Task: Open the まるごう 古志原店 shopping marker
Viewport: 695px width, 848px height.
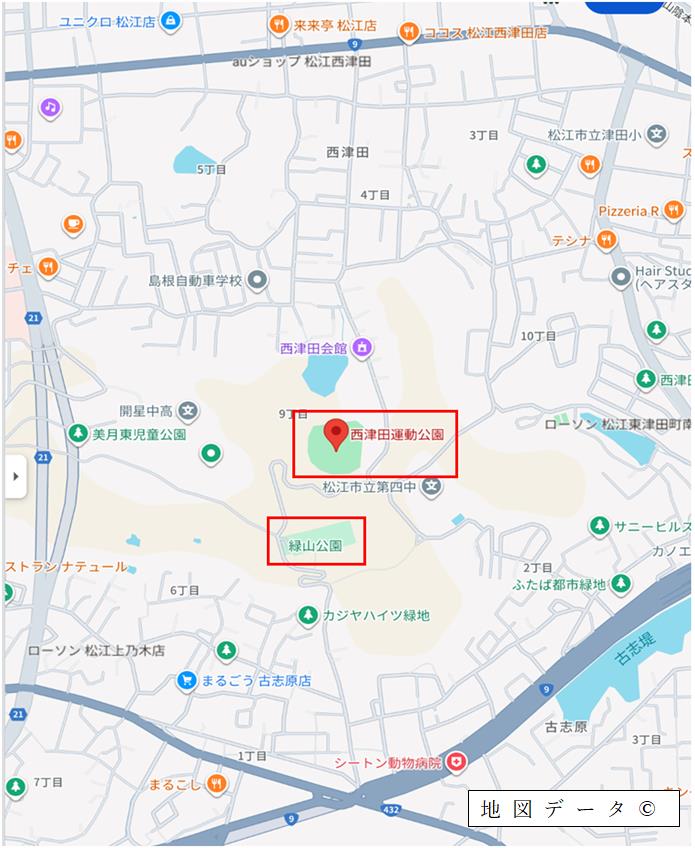Action: pyautogui.click(x=185, y=680)
